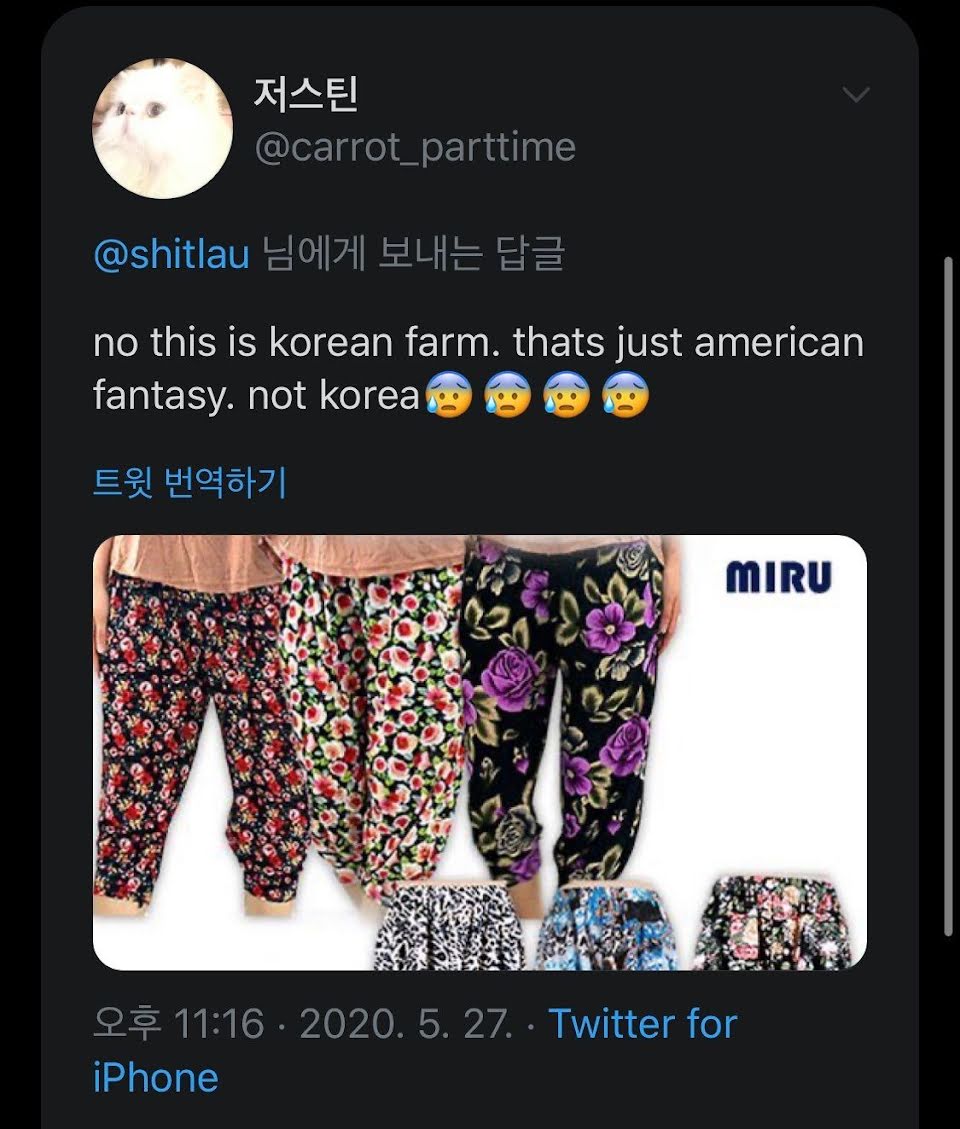
Task: Open the @shitlau mention link
Action: (x=171, y=255)
